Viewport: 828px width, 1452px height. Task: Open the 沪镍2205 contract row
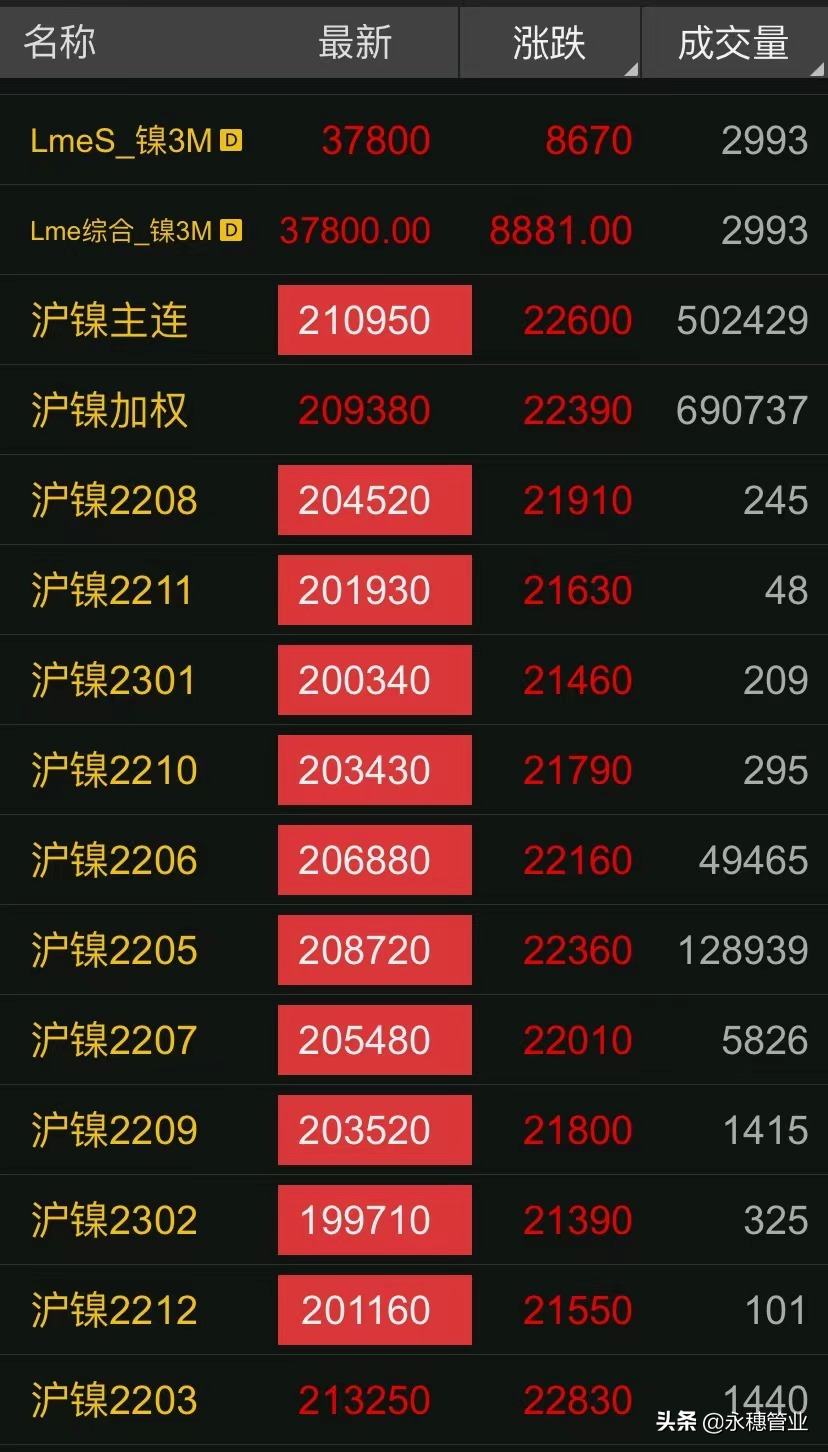pyautogui.click(x=414, y=950)
